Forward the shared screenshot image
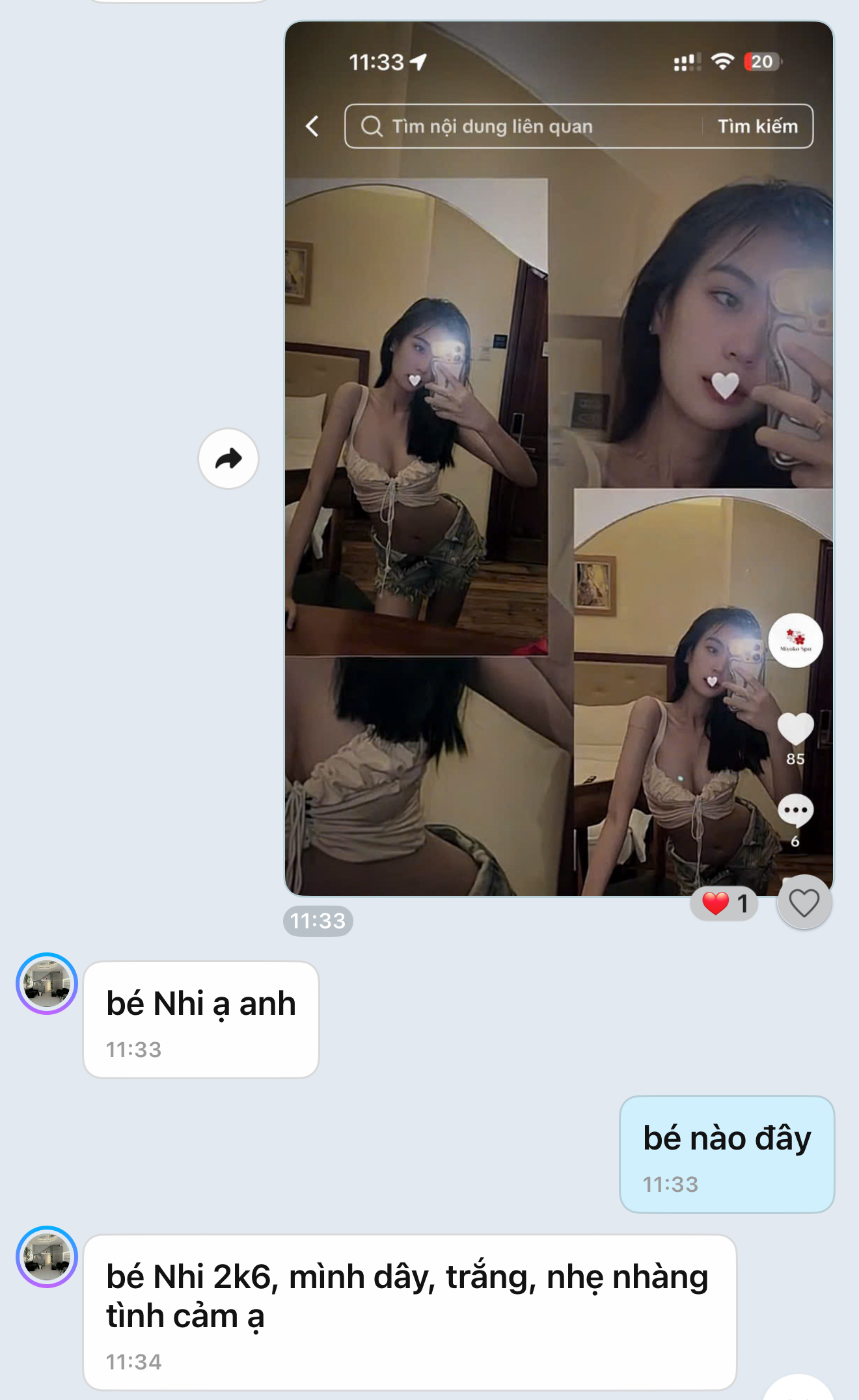Screen dimensions: 859x1400 [228, 459]
